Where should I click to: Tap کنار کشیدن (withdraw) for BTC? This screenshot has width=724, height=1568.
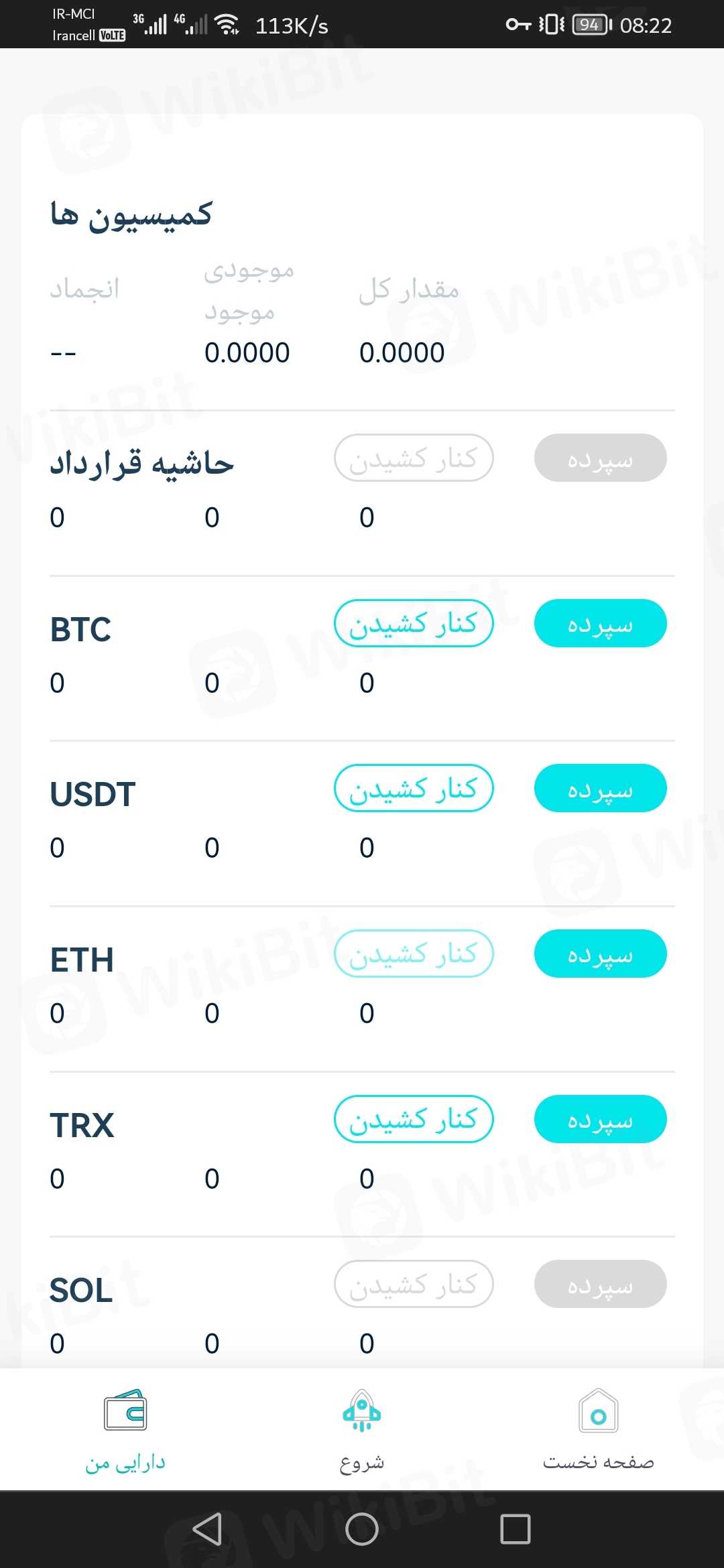[414, 623]
